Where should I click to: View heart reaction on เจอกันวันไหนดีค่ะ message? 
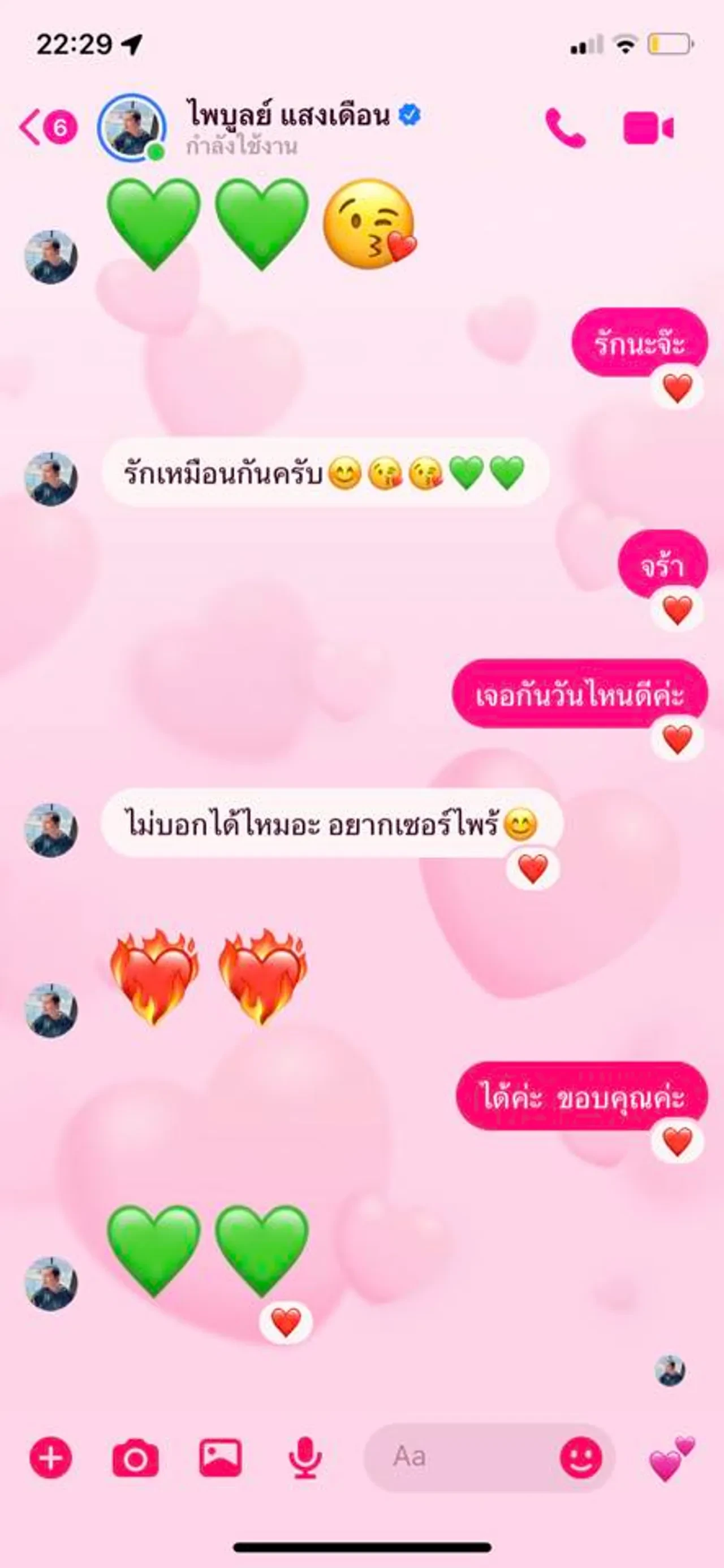[677, 739]
